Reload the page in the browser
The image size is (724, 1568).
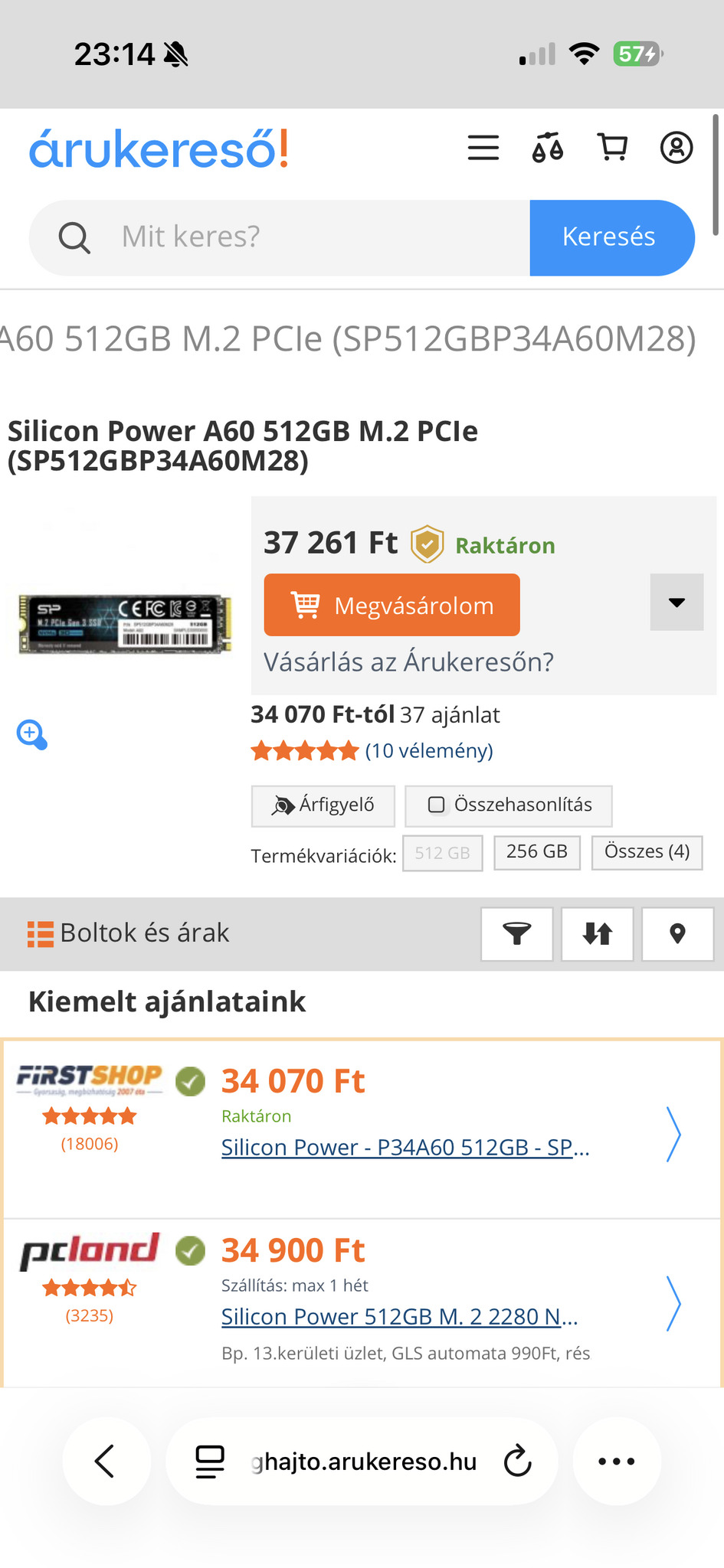[518, 1462]
